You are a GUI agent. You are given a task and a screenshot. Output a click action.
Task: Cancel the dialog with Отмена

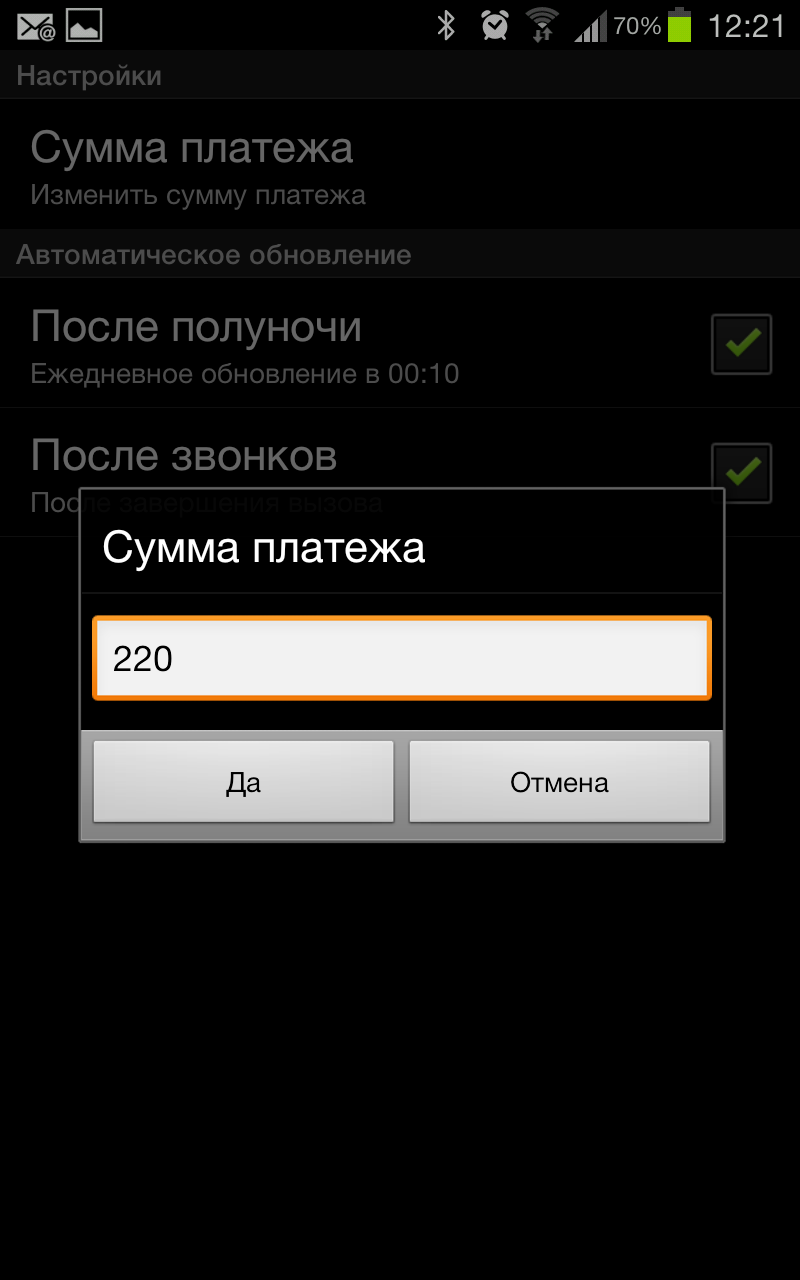point(559,781)
